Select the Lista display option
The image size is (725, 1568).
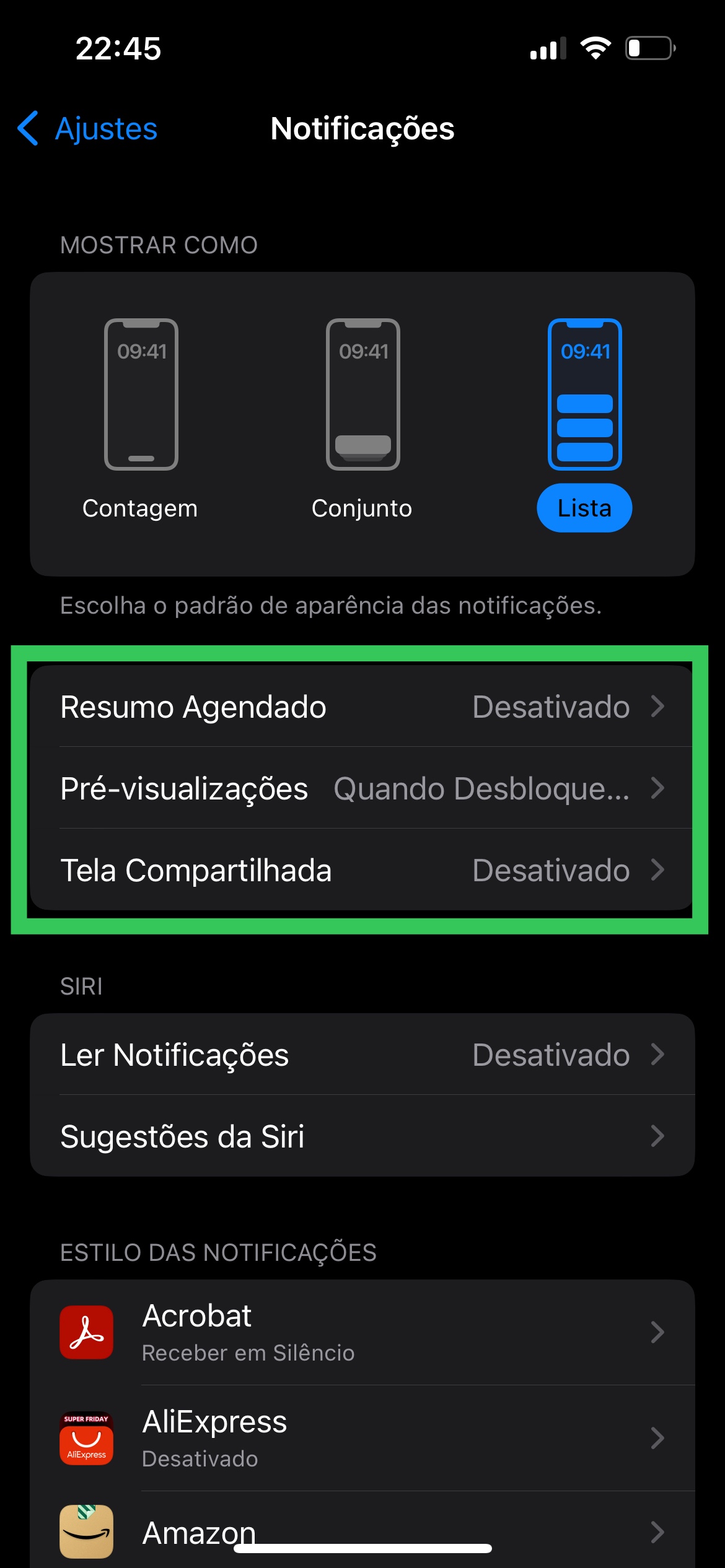pyautogui.click(x=584, y=425)
